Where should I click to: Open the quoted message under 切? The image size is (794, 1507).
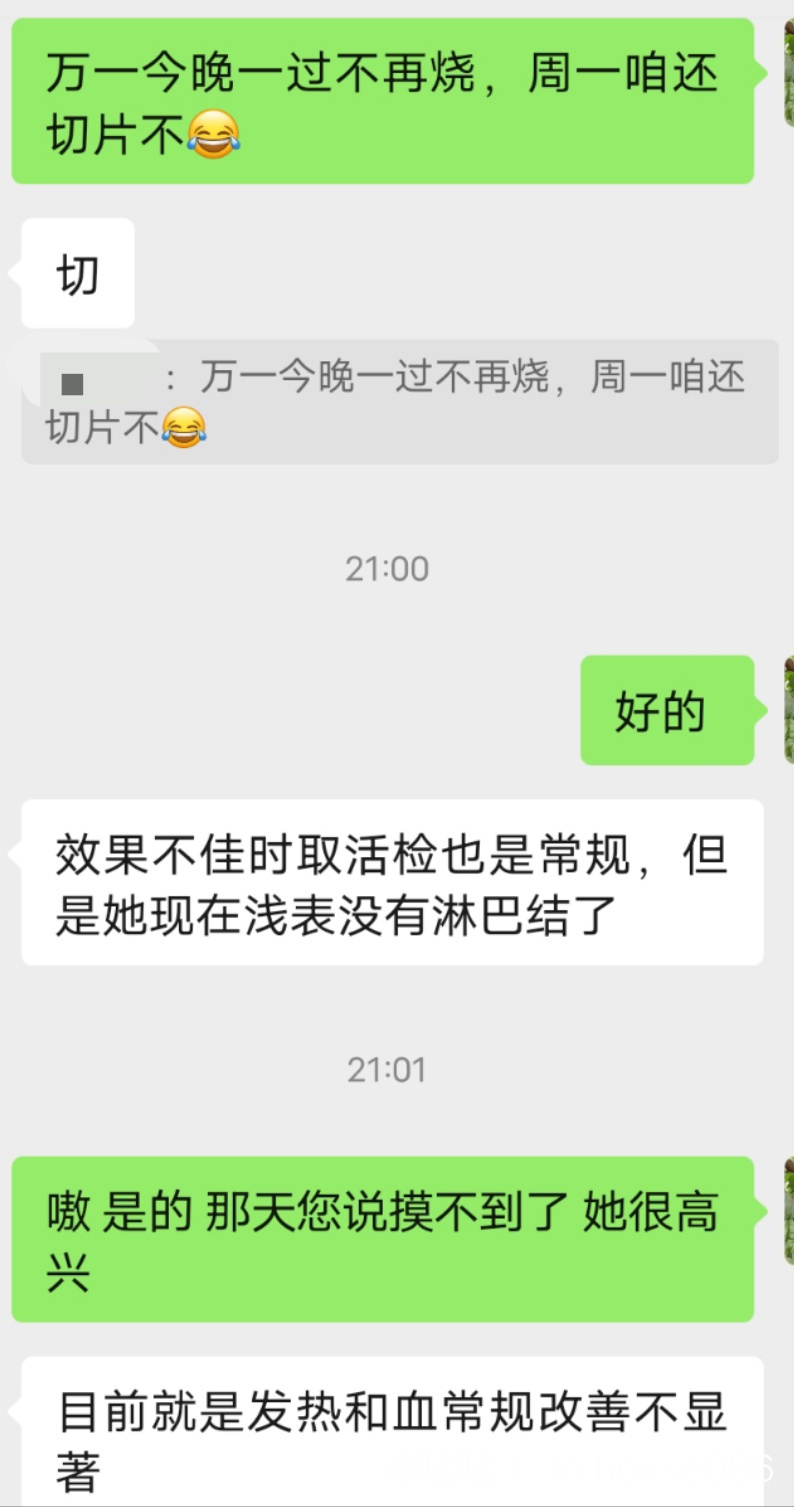[x=400, y=402]
